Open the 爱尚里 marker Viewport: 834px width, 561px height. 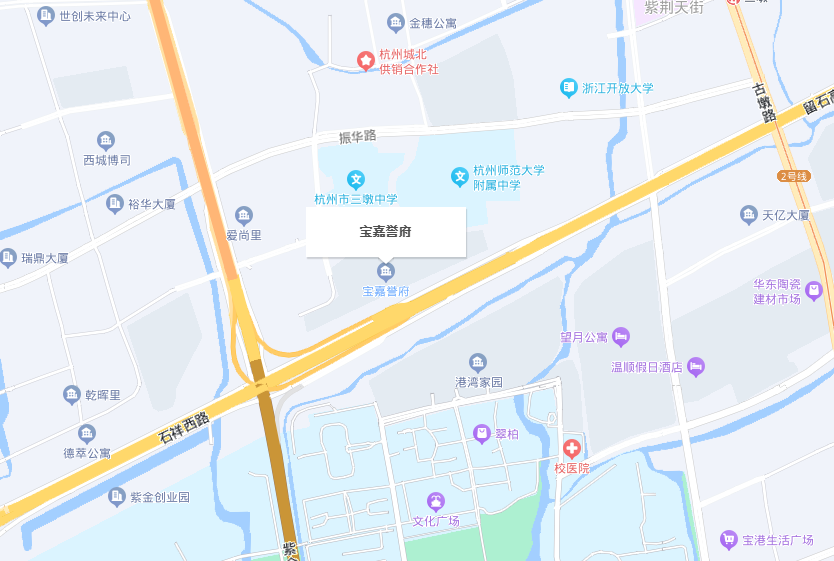tap(244, 215)
